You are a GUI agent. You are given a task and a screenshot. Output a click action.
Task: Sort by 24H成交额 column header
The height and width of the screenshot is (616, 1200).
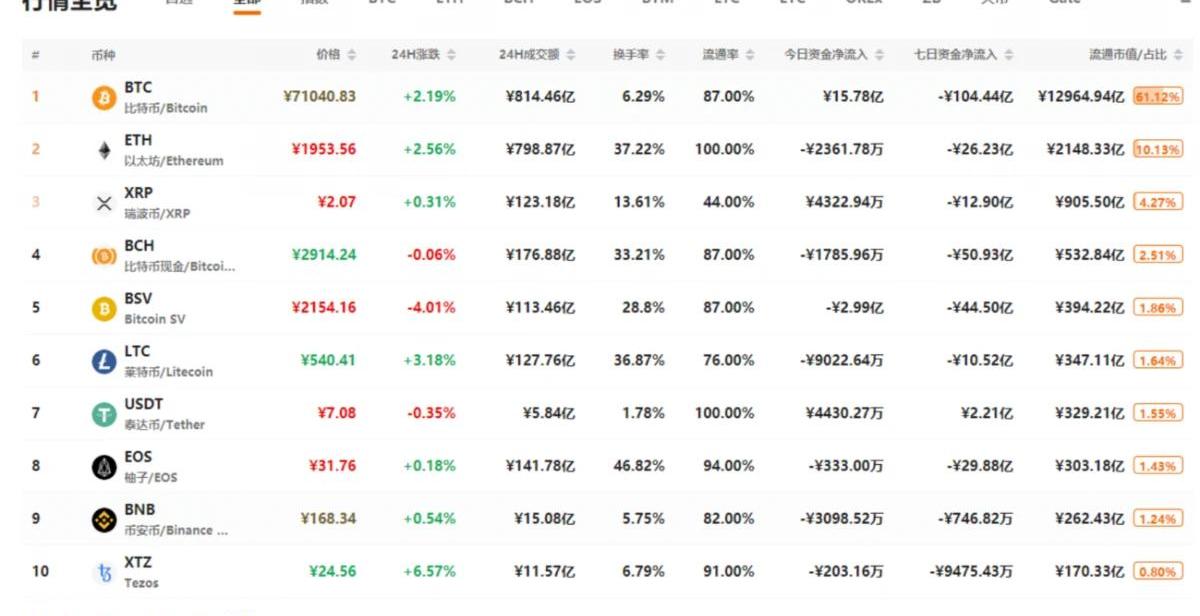[x=535, y=55]
